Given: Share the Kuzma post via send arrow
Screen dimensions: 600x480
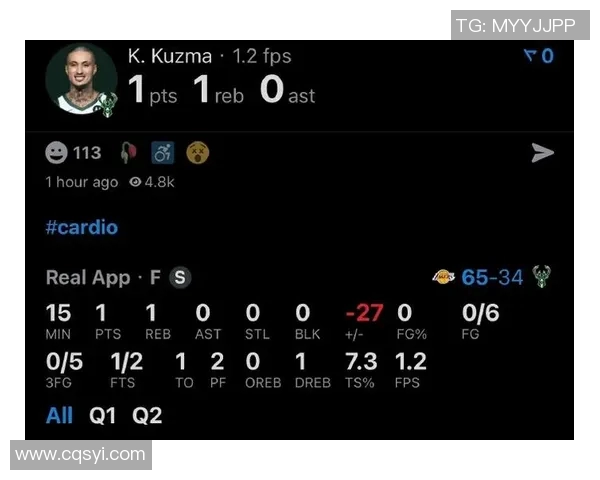Looking at the screenshot, I should click(542, 153).
